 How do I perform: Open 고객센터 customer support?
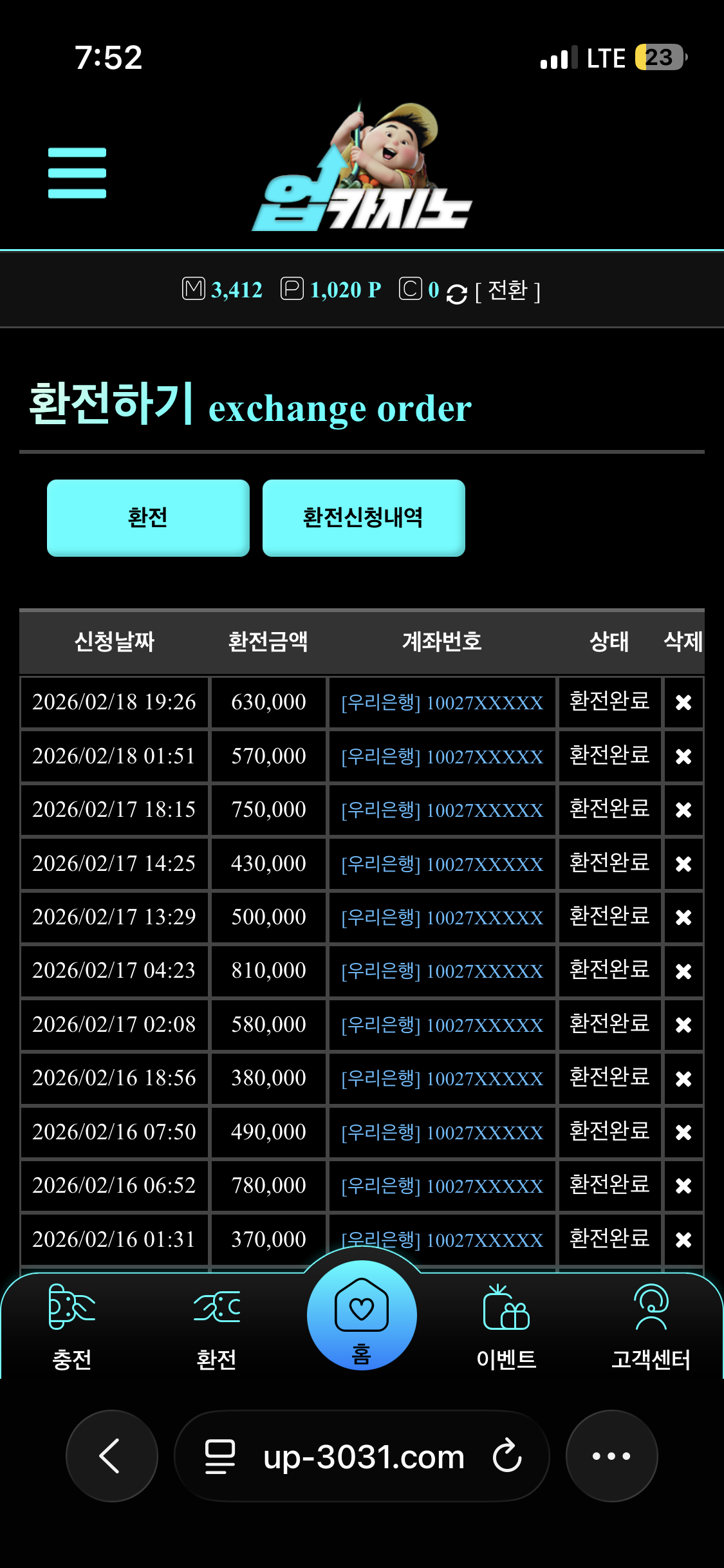click(651, 1326)
